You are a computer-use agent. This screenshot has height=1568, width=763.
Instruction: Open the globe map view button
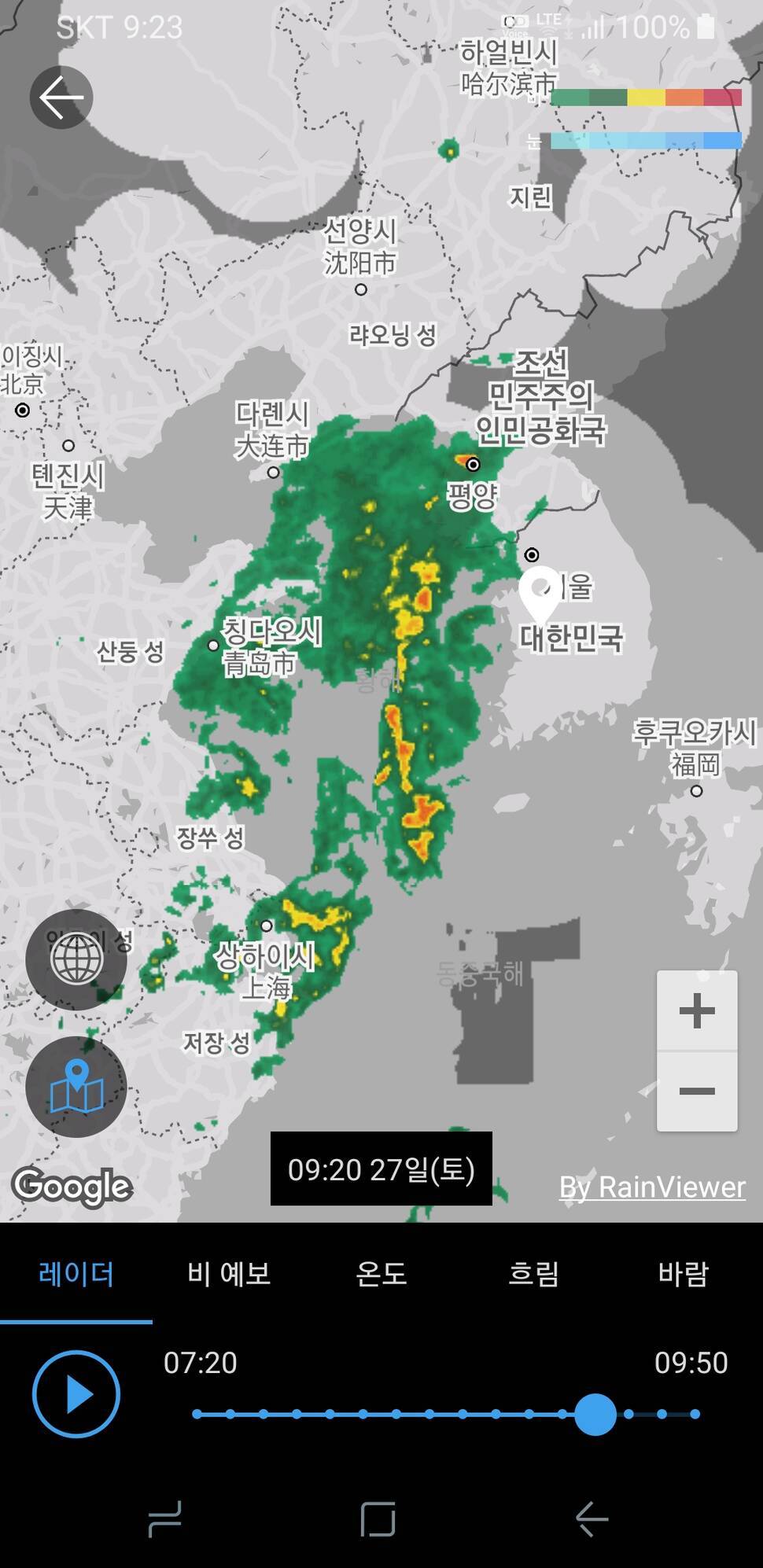tap(76, 959)
